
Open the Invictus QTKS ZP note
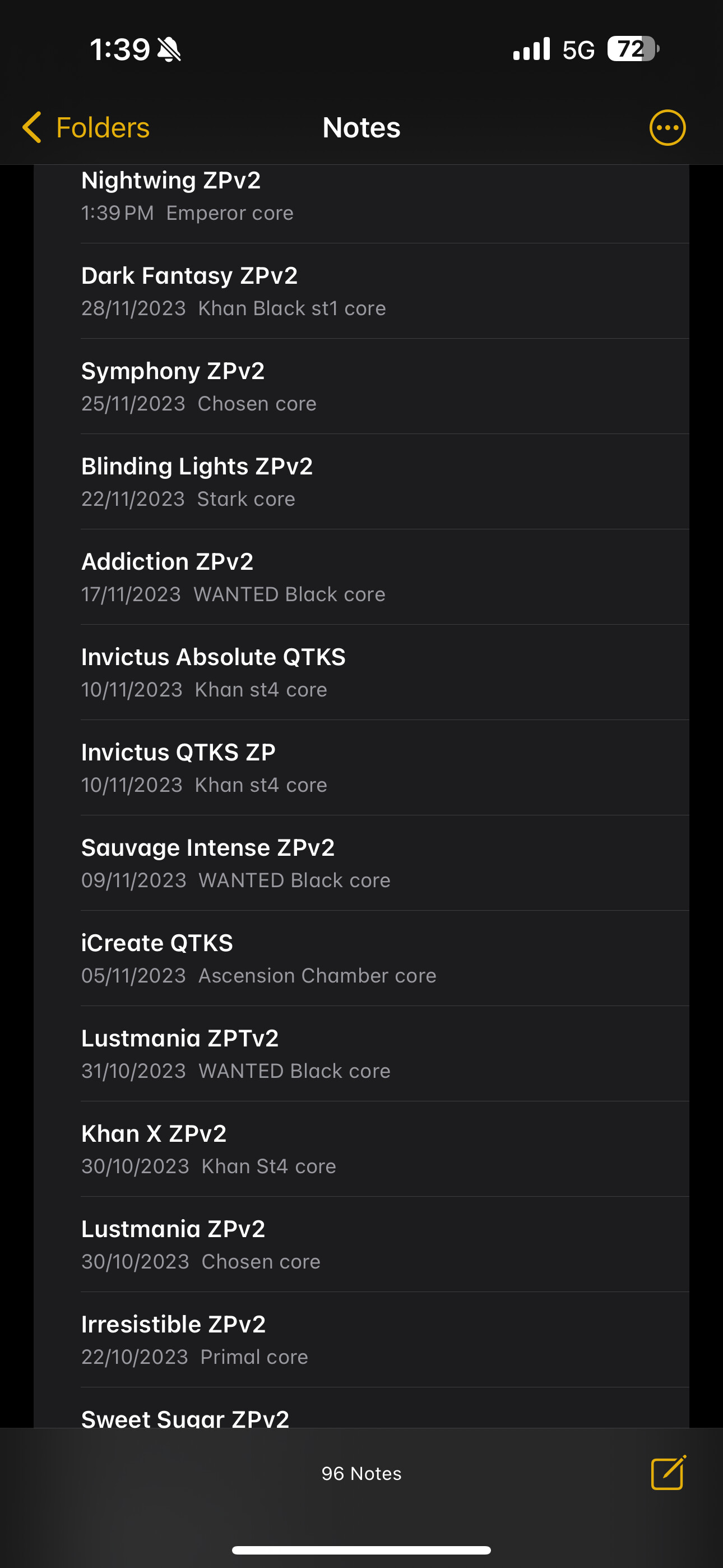361,768
